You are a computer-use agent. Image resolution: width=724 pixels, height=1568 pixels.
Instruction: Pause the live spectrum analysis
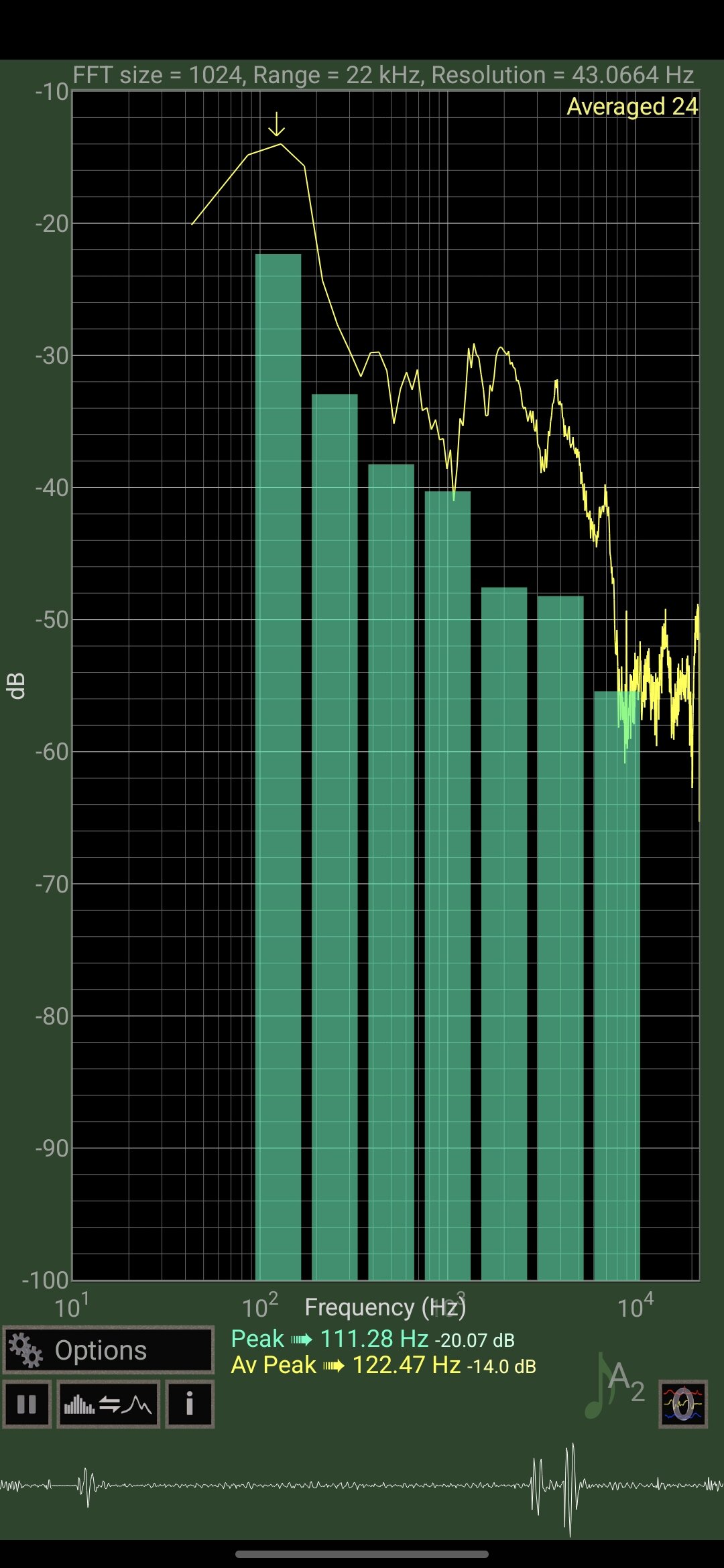tap(27, 1404)
